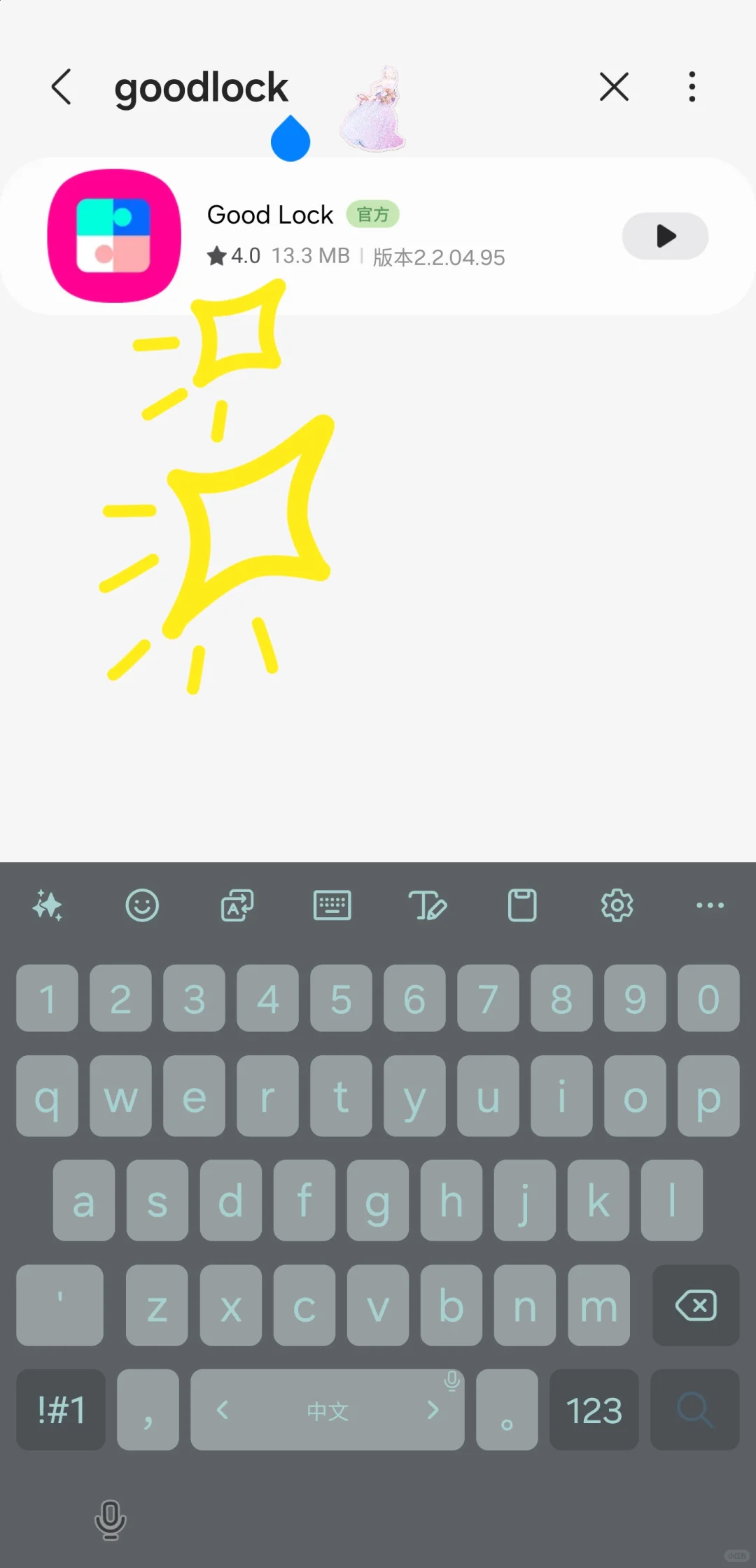756x1568 pixels.
Task: Open the keyboard emoji picker
Action: point(142,905)
